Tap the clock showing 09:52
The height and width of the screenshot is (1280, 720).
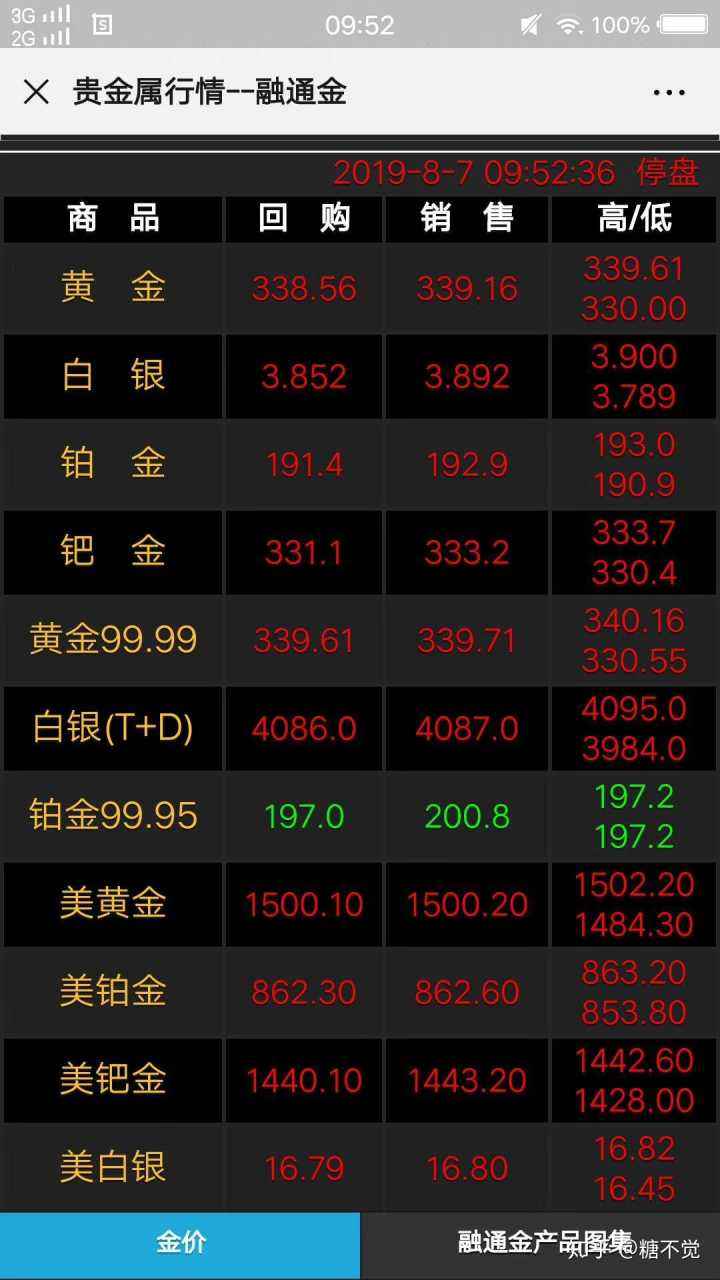(359, 24)
